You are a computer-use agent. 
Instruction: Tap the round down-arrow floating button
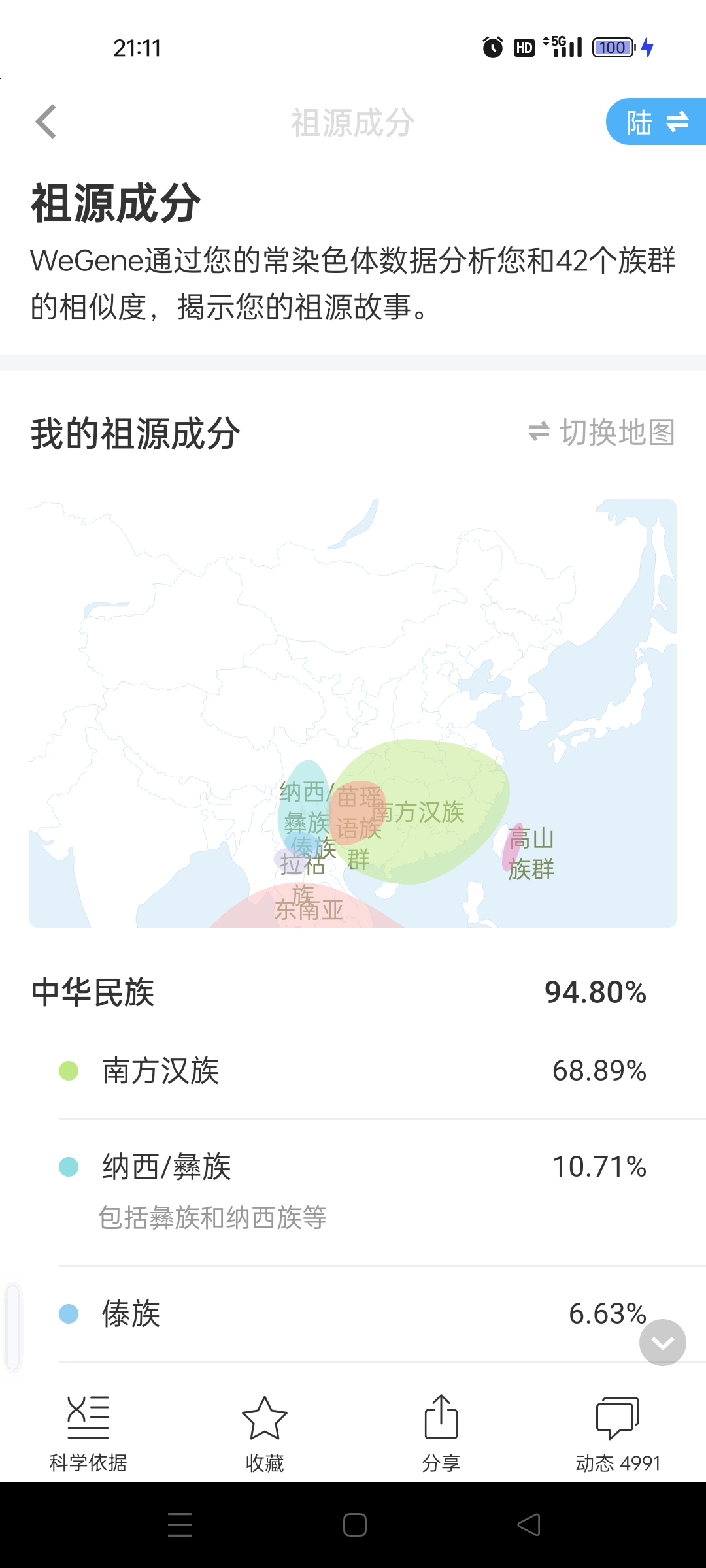(x=662, y=1343)
